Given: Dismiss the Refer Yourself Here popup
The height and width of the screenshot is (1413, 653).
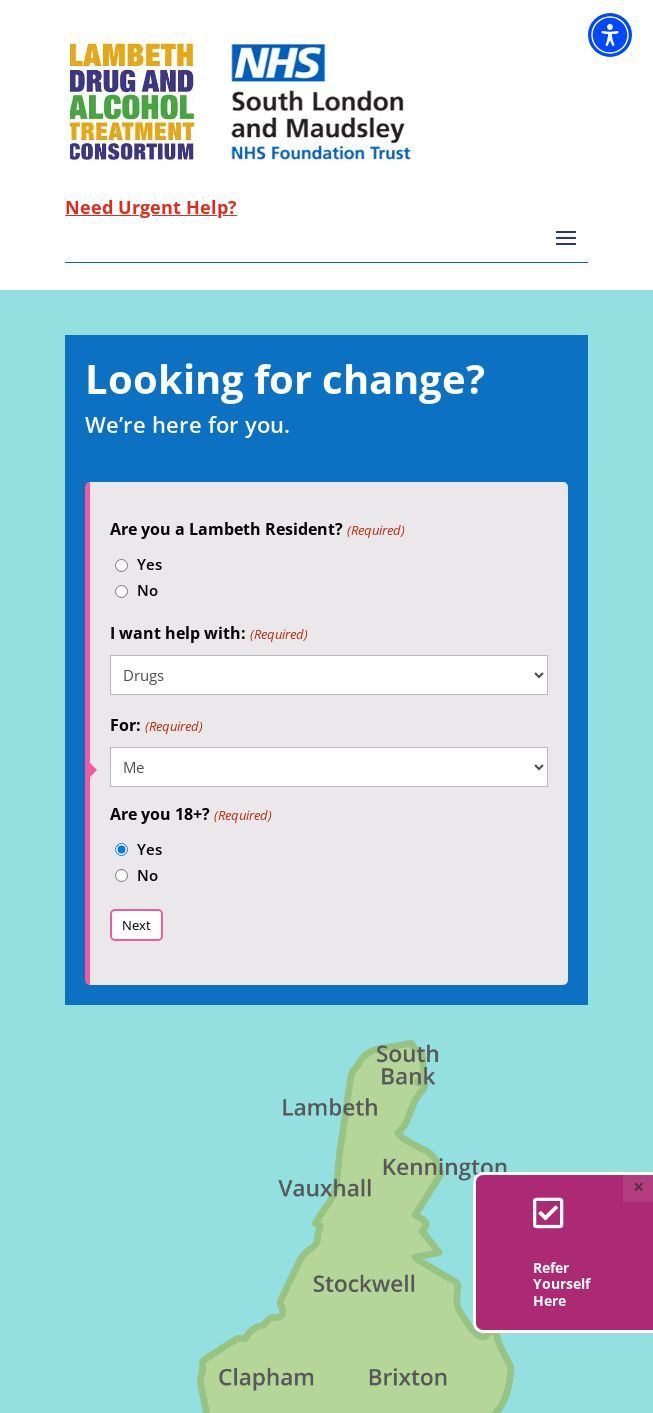Looking at the screenshot, I should point(638,1187).
